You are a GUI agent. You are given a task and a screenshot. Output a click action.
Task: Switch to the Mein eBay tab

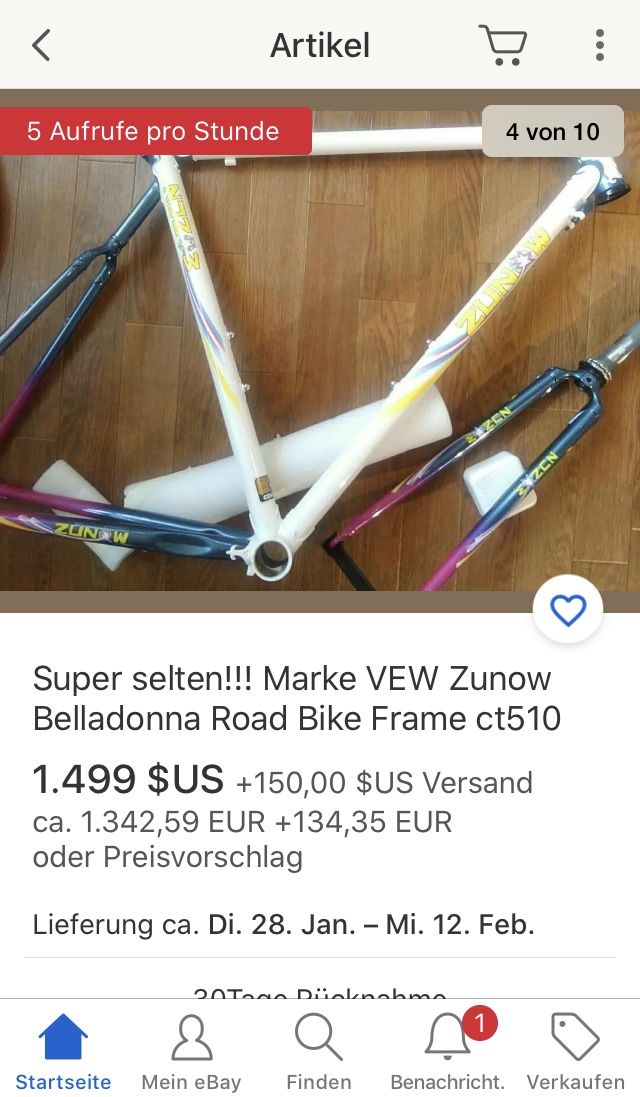coord(191,1050)
